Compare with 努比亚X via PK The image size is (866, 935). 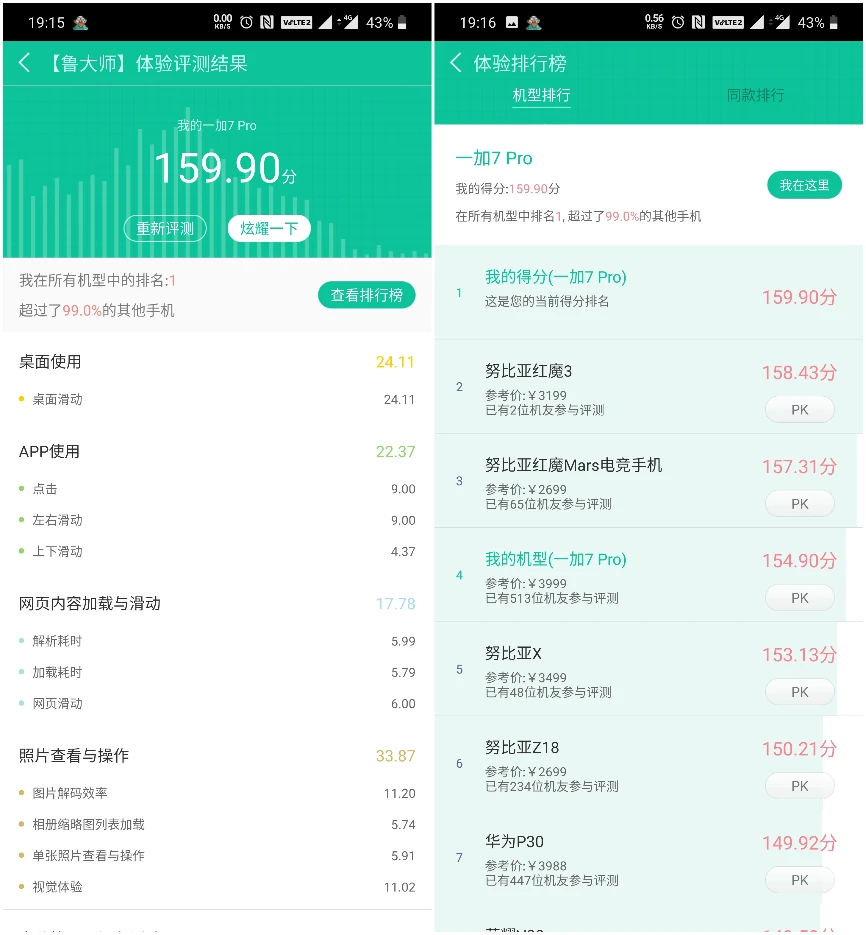click(x=800, y=692)
